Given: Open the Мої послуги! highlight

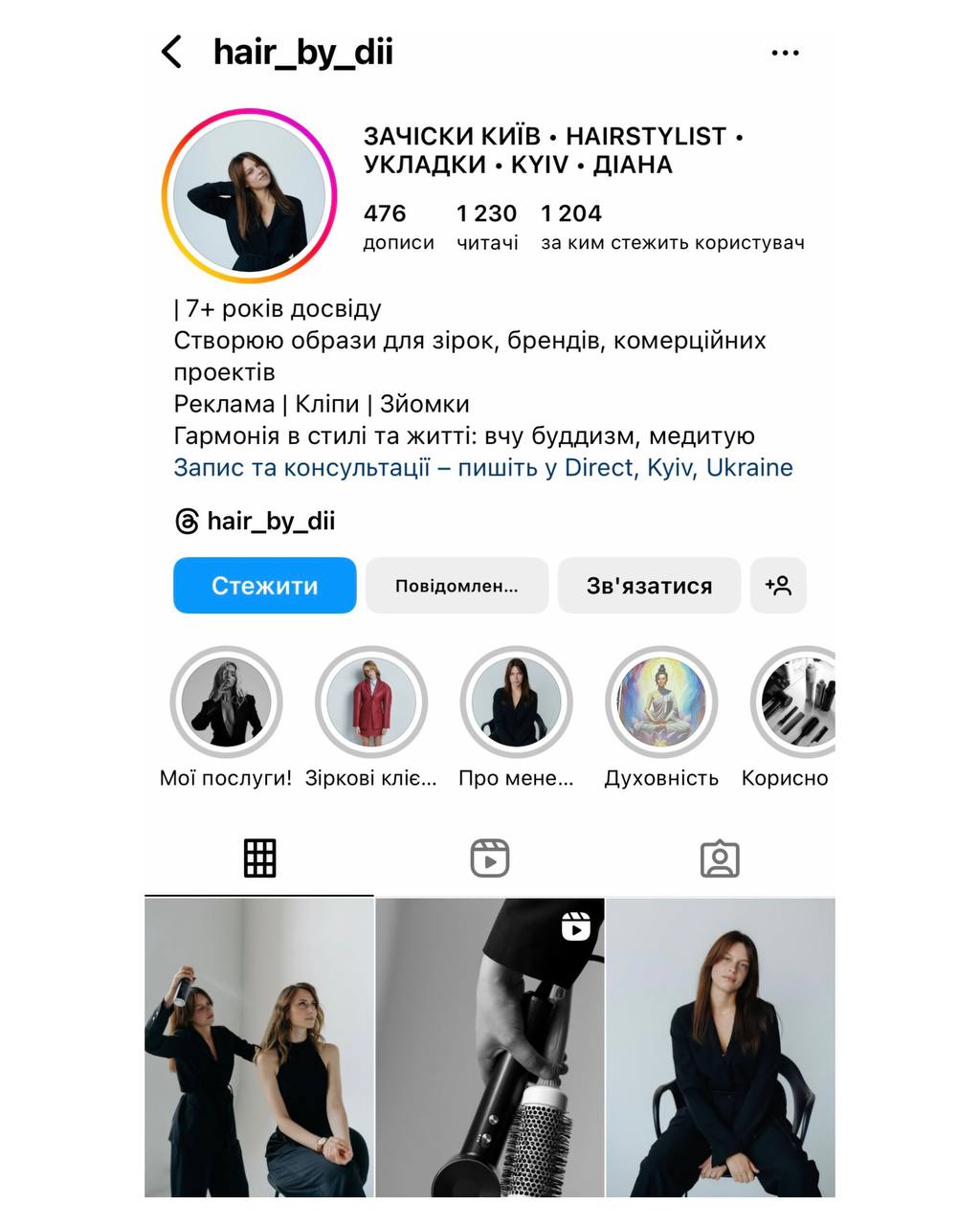Looking at the screenshot, I should [x=226, y=702].
